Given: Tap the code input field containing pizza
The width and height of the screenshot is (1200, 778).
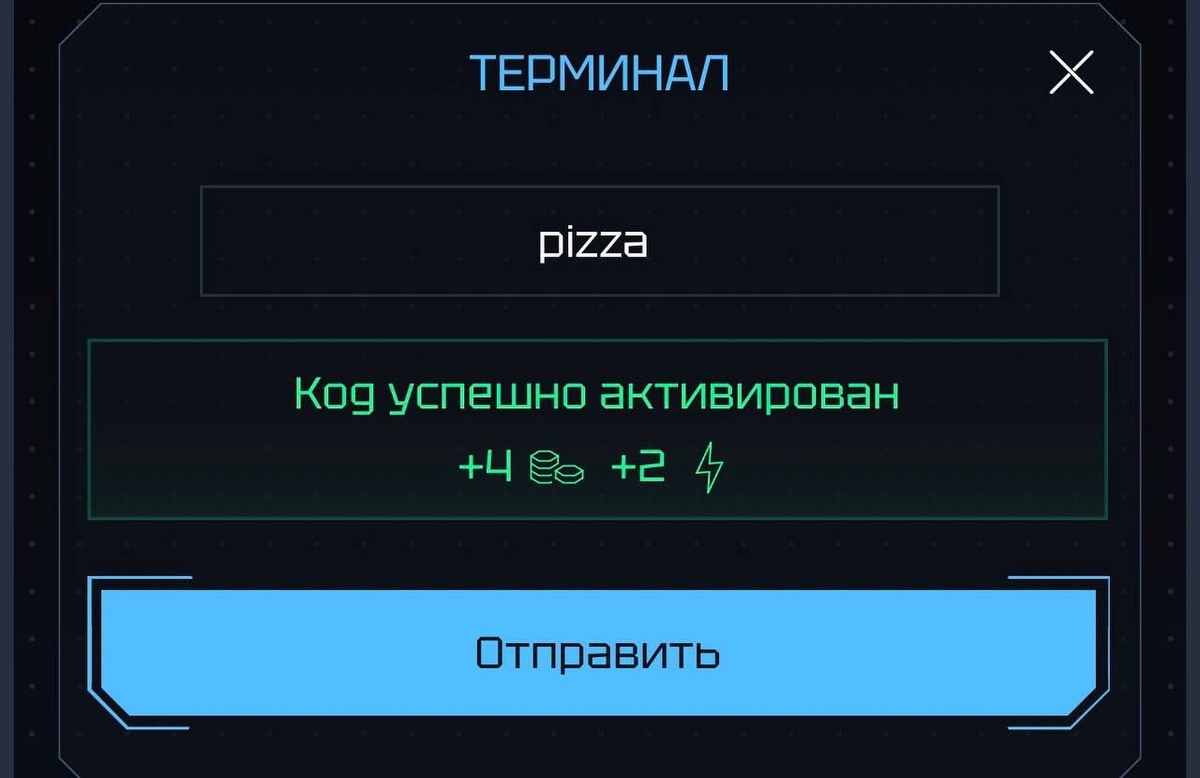Looking at the screenshot, I should click(599, 241).
